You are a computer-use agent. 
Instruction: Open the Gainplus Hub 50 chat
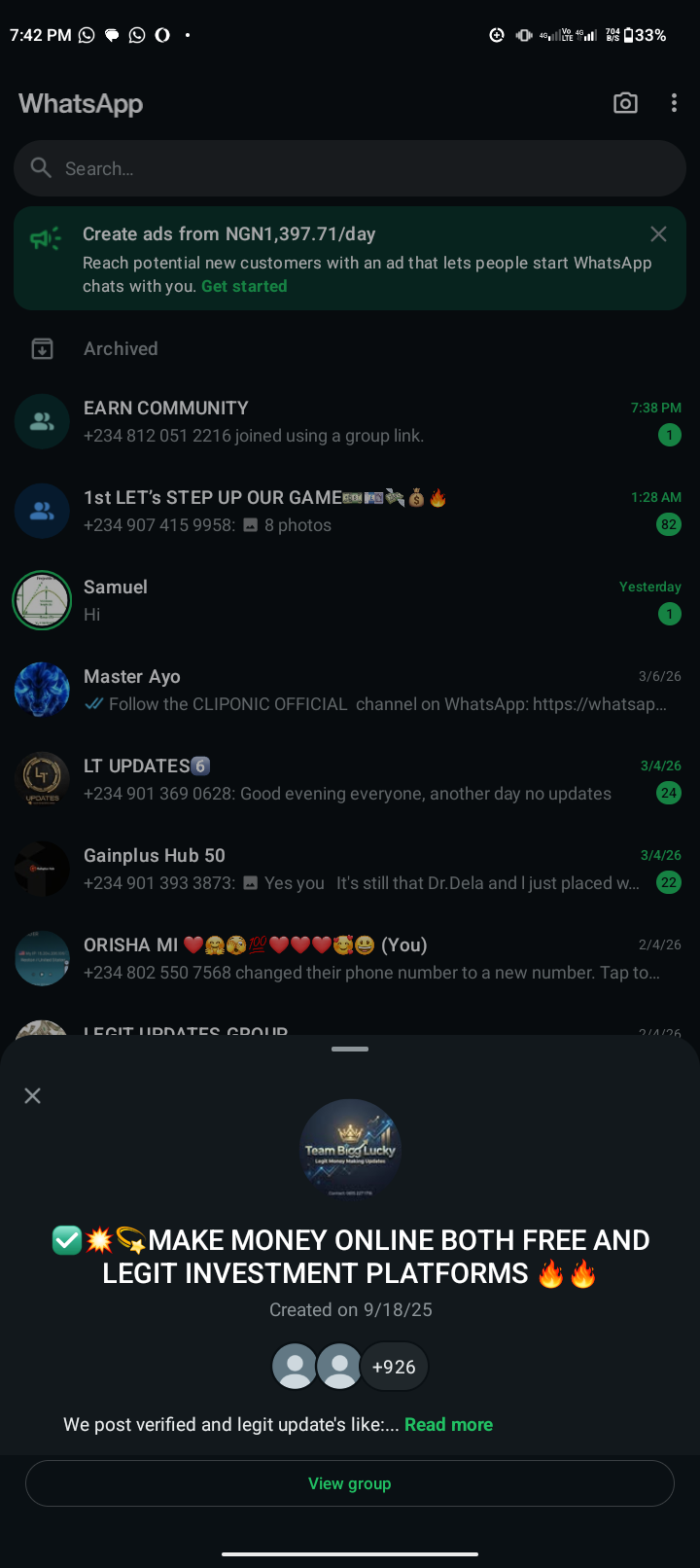(350, 869)
